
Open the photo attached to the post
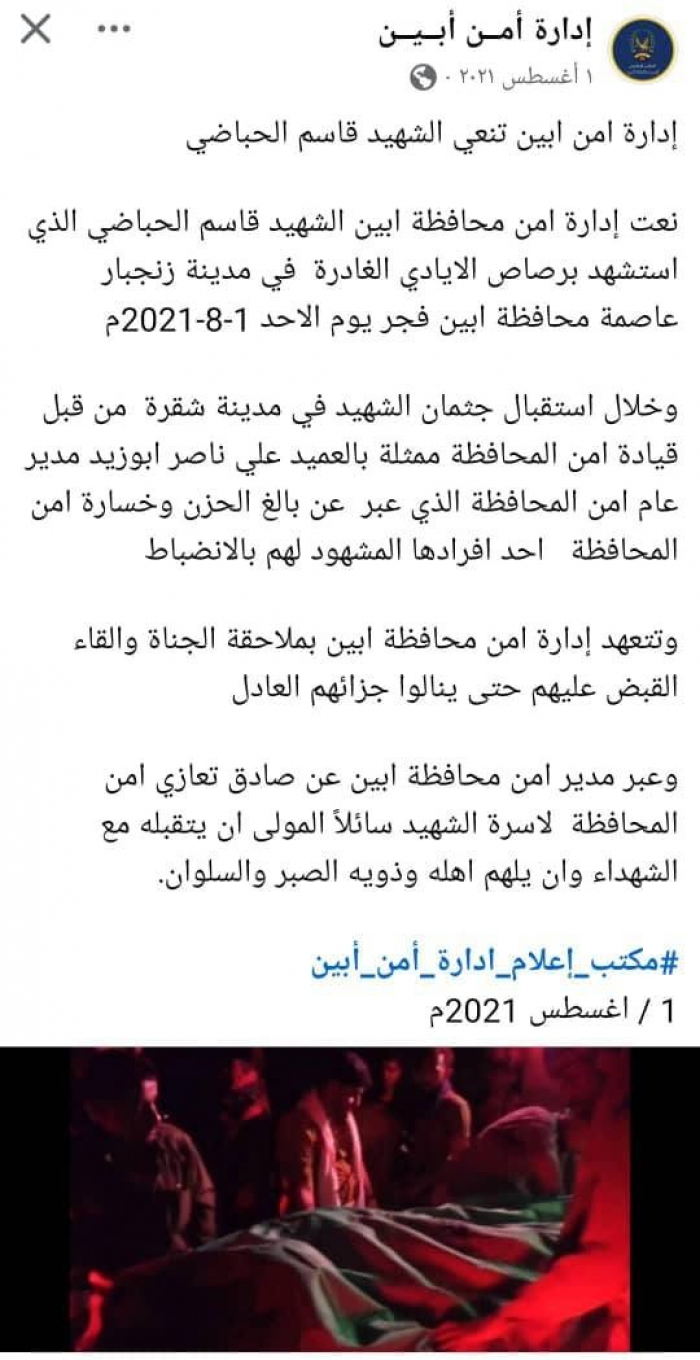tap(350, 1200)
